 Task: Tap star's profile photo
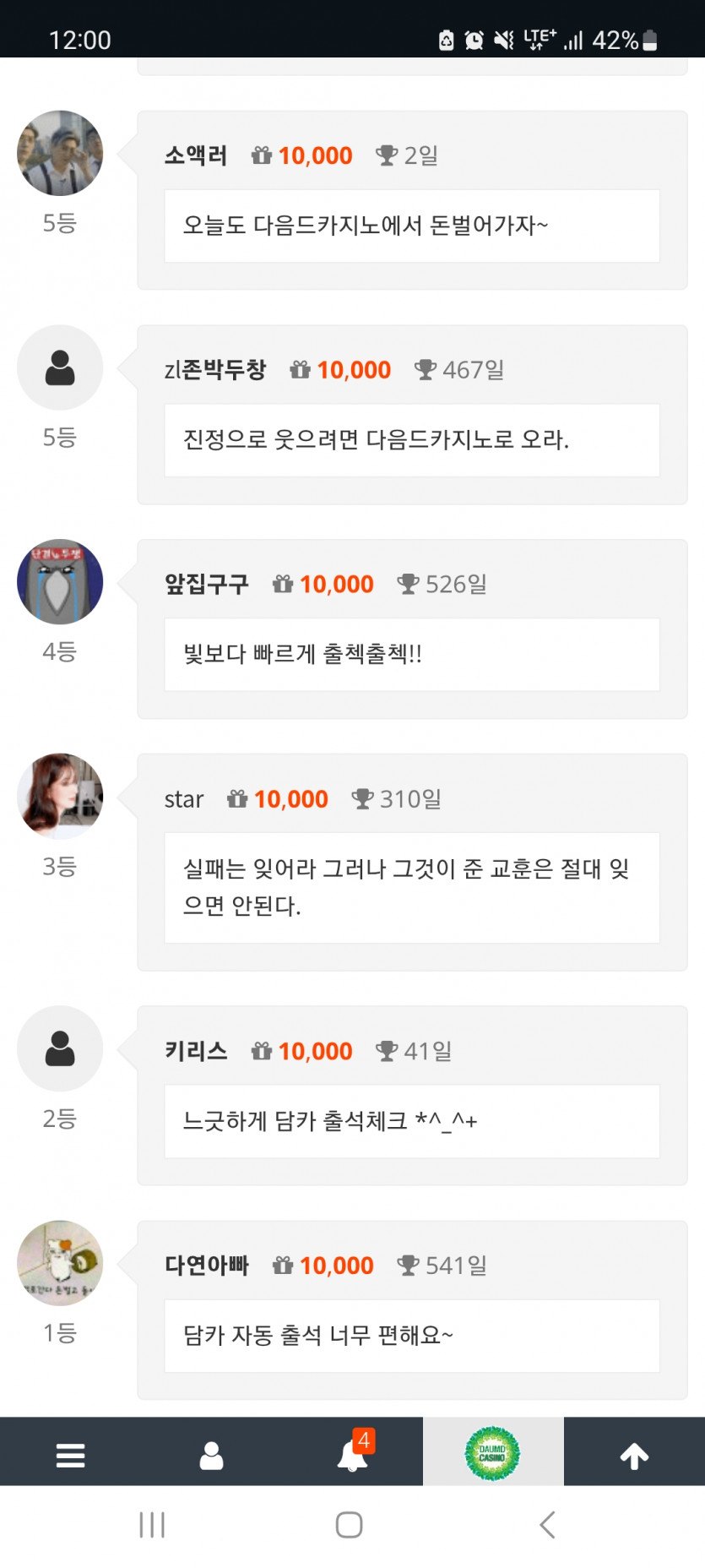(x=60, y=796)
